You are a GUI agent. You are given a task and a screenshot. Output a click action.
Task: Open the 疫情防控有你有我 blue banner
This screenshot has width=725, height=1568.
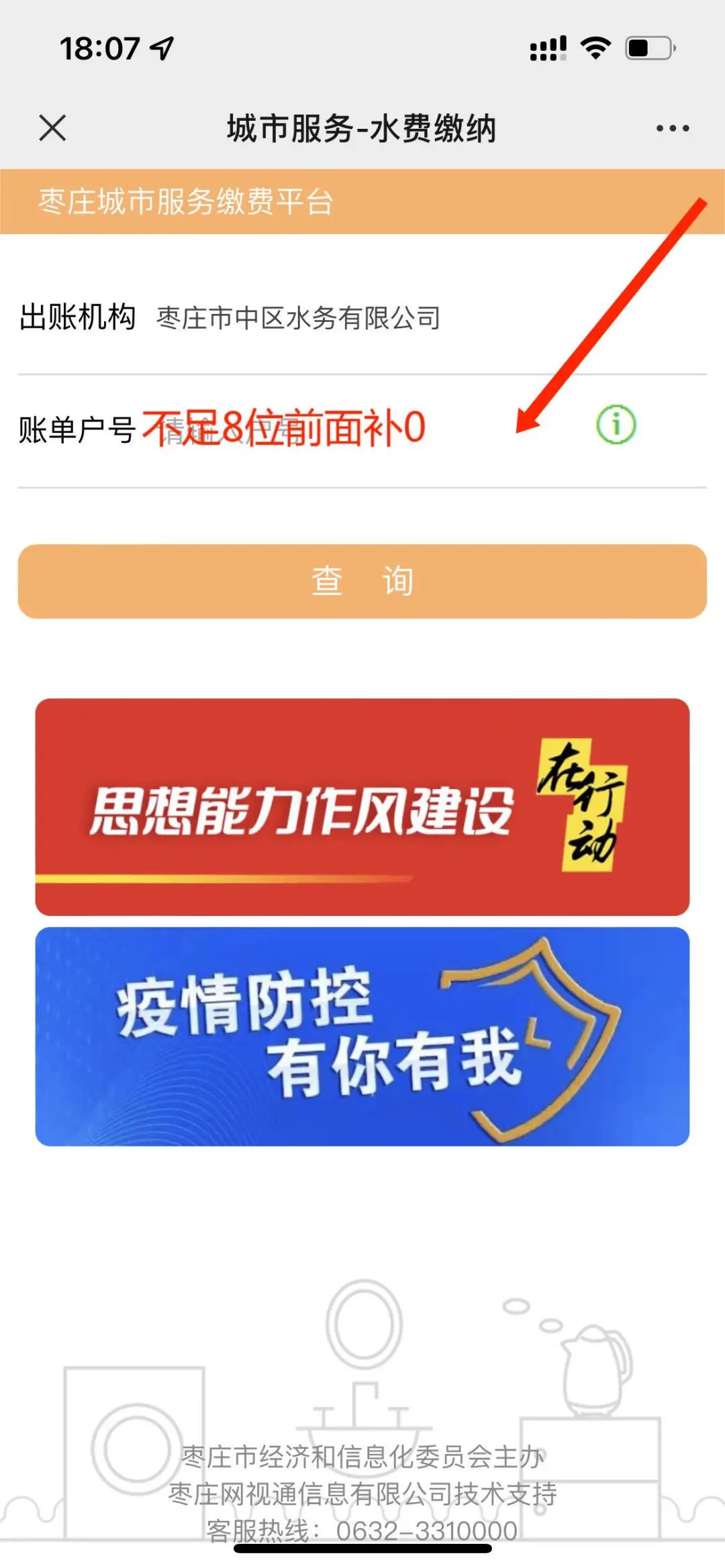362,1037
